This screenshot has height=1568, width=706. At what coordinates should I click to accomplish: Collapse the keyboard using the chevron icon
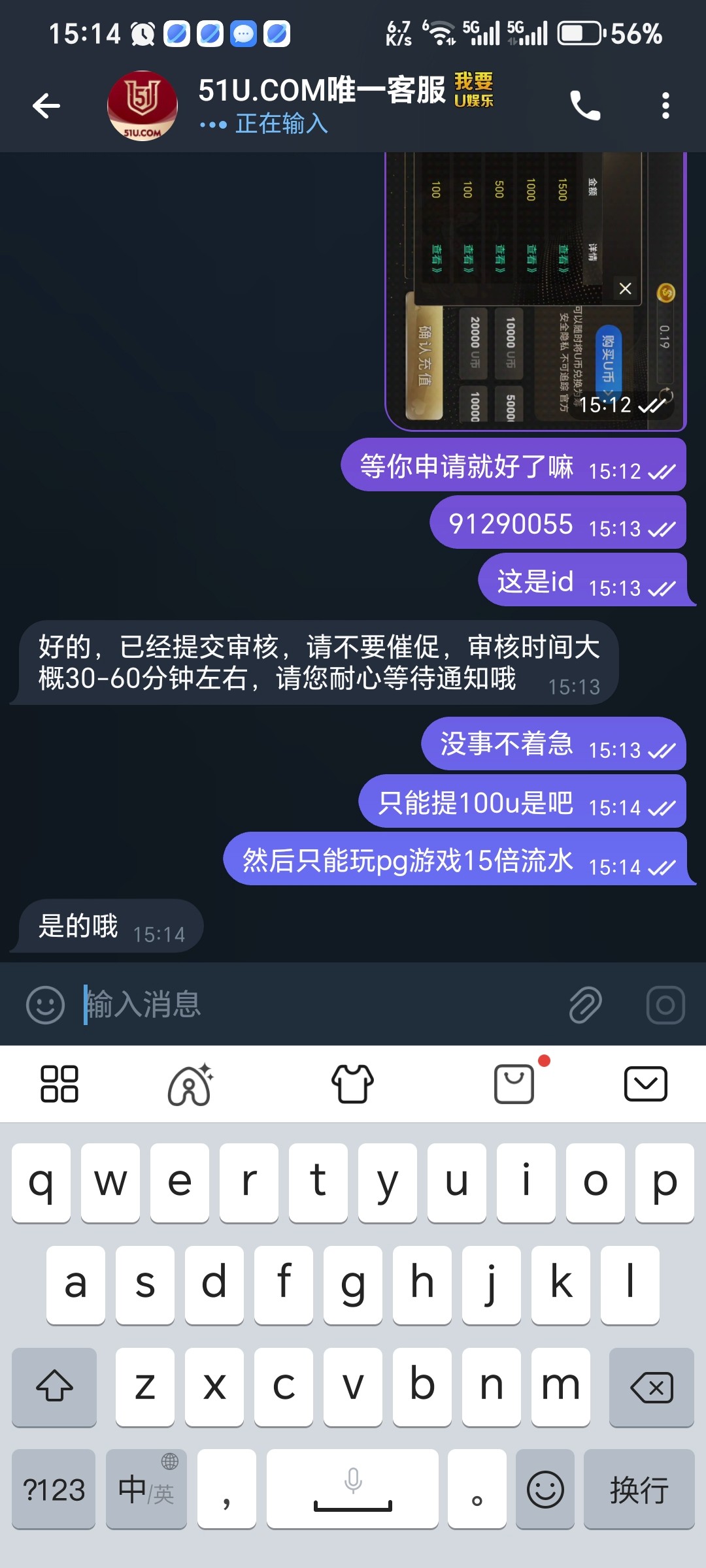tap(647, 1083)
